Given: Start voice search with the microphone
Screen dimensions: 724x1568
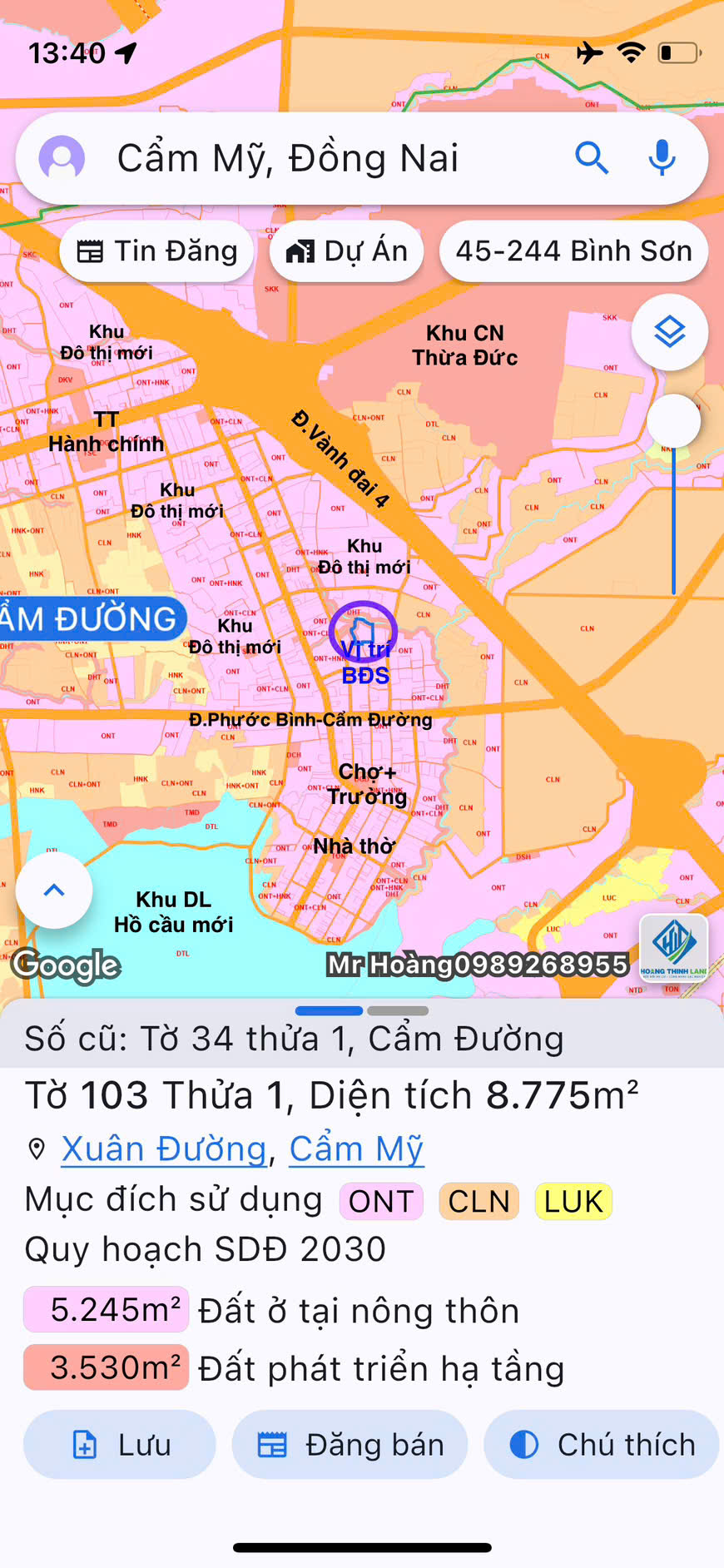Looking at the screenshot, I should [662, 157].
